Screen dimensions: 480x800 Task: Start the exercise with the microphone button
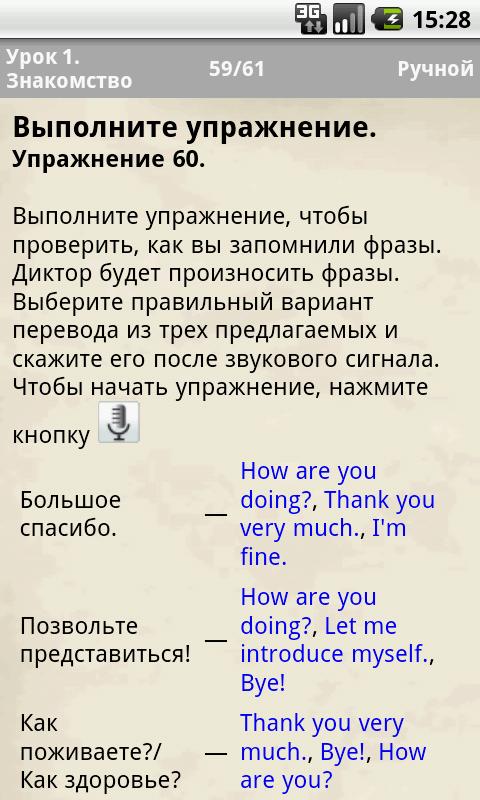pos(118,422)
